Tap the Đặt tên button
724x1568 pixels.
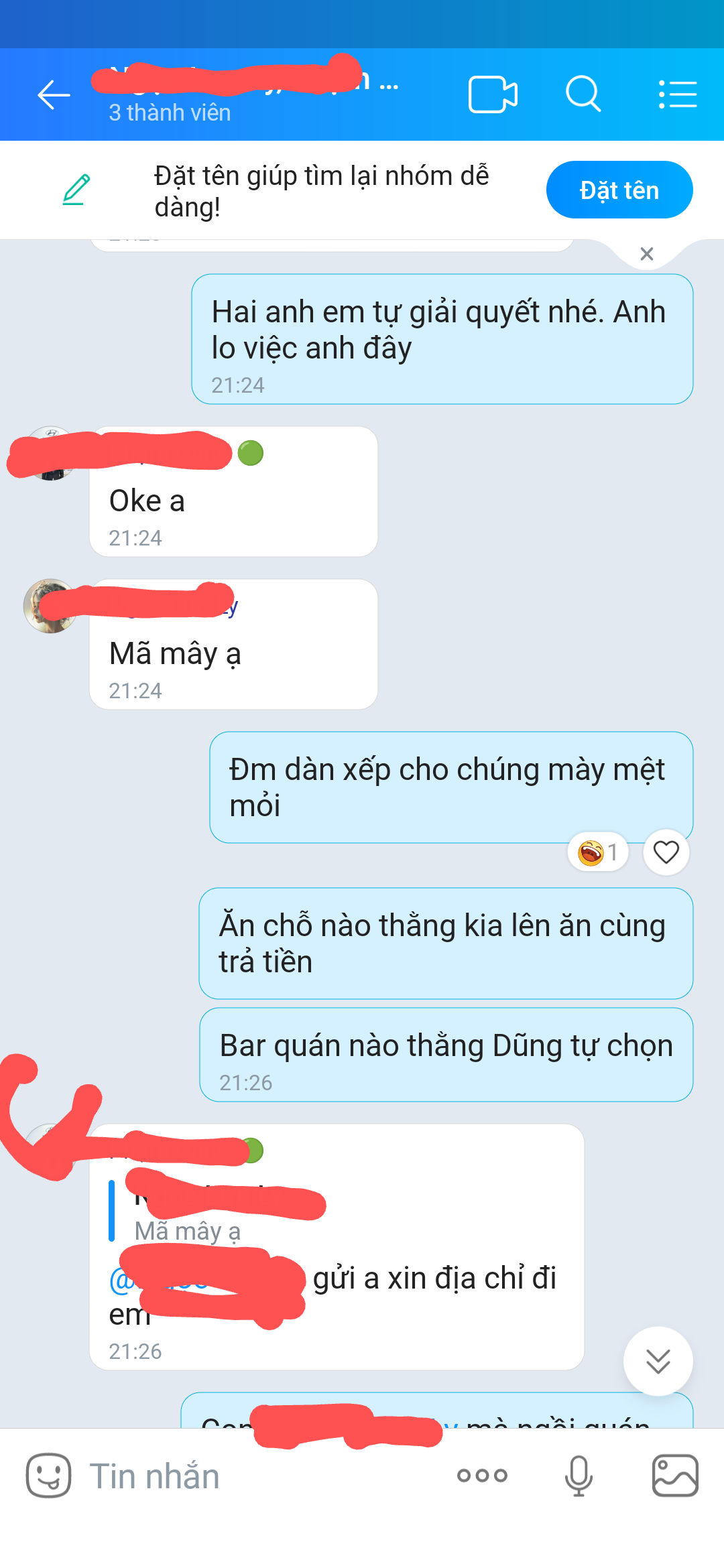(x=619, y=190)
